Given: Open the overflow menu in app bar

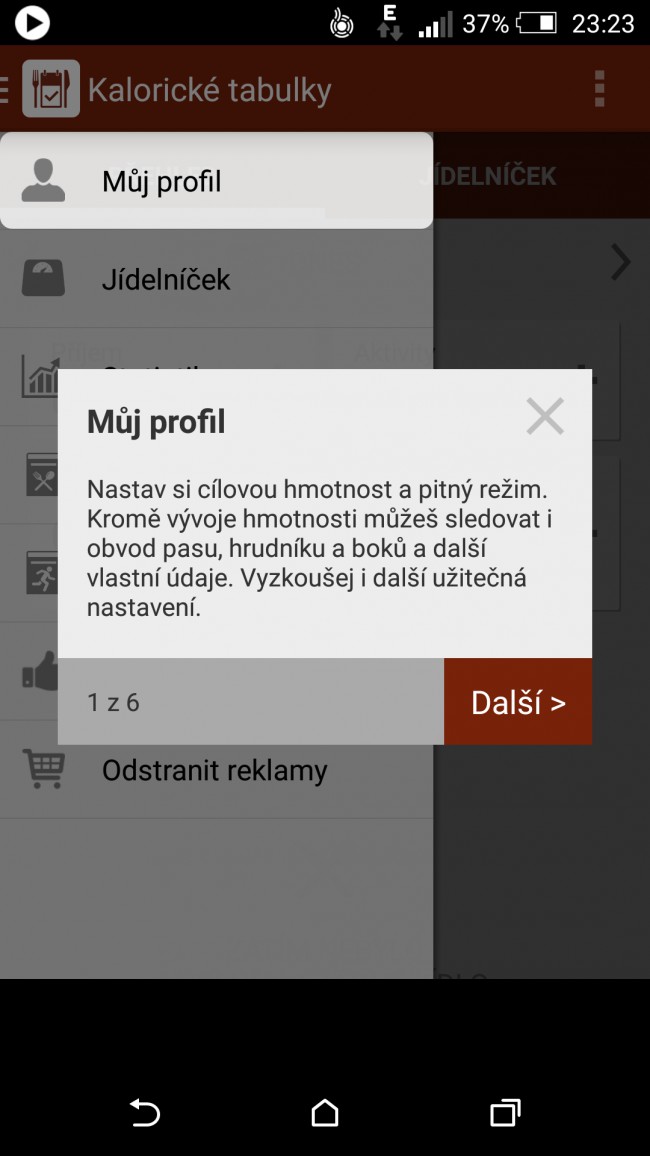Looking at the screenshot, I should [599, 89].
